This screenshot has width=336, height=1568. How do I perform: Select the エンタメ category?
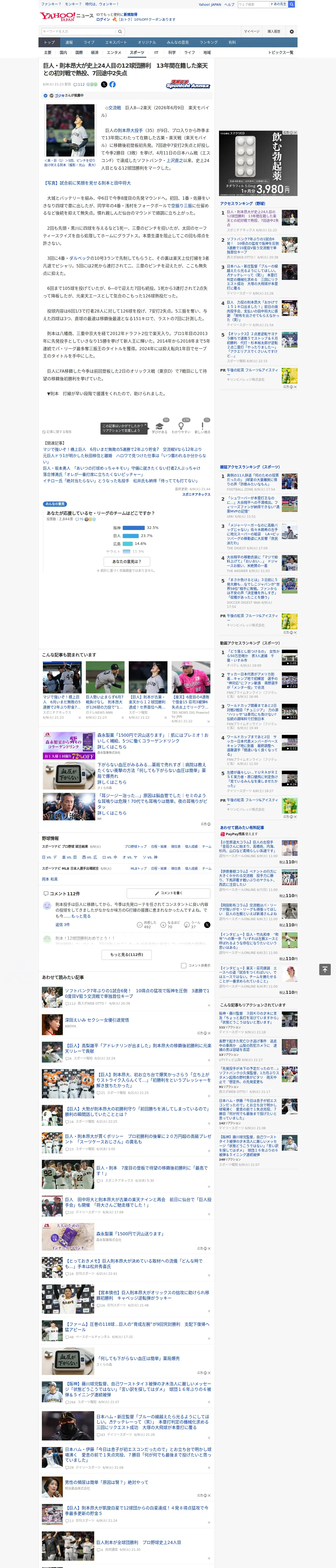click(x=114, y=52)
